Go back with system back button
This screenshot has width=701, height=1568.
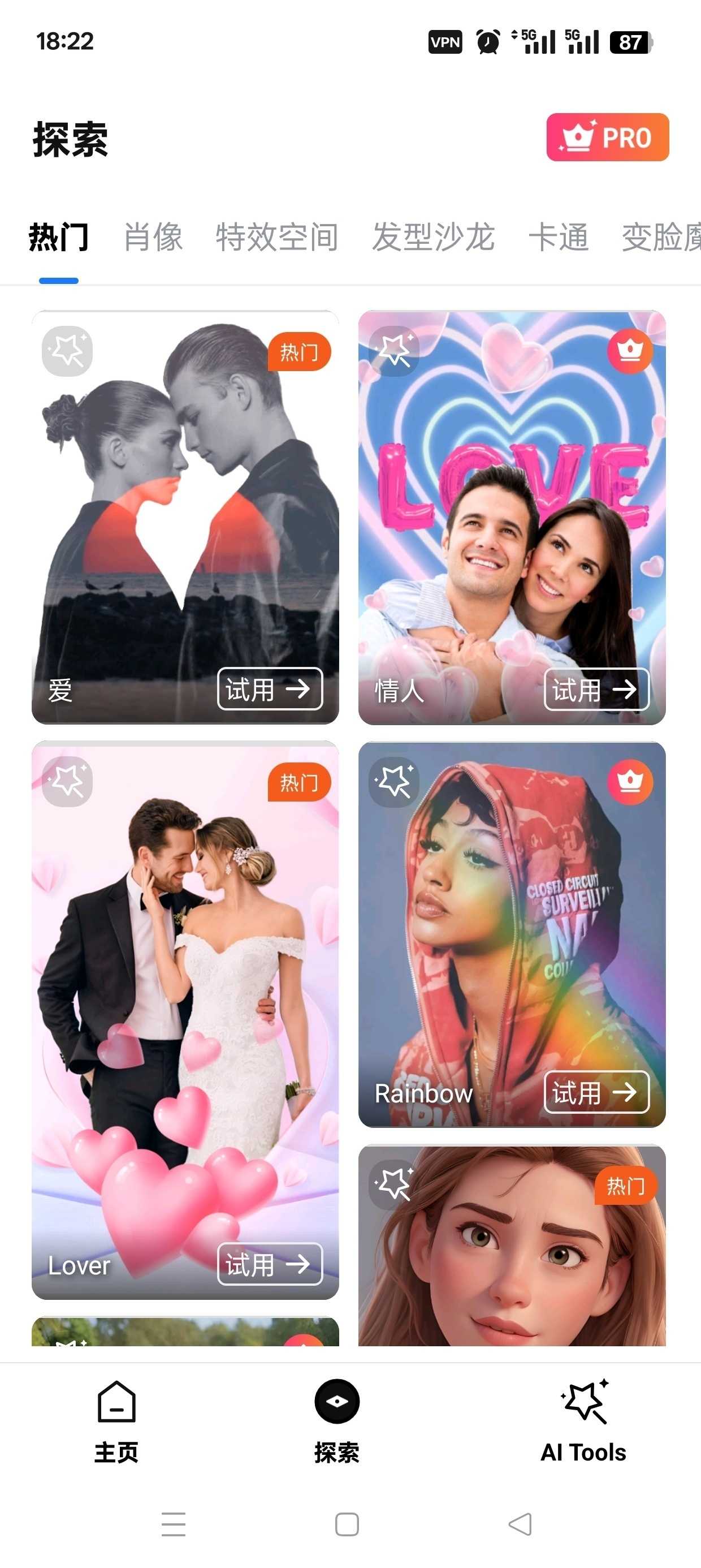[x=520, y=1523]
